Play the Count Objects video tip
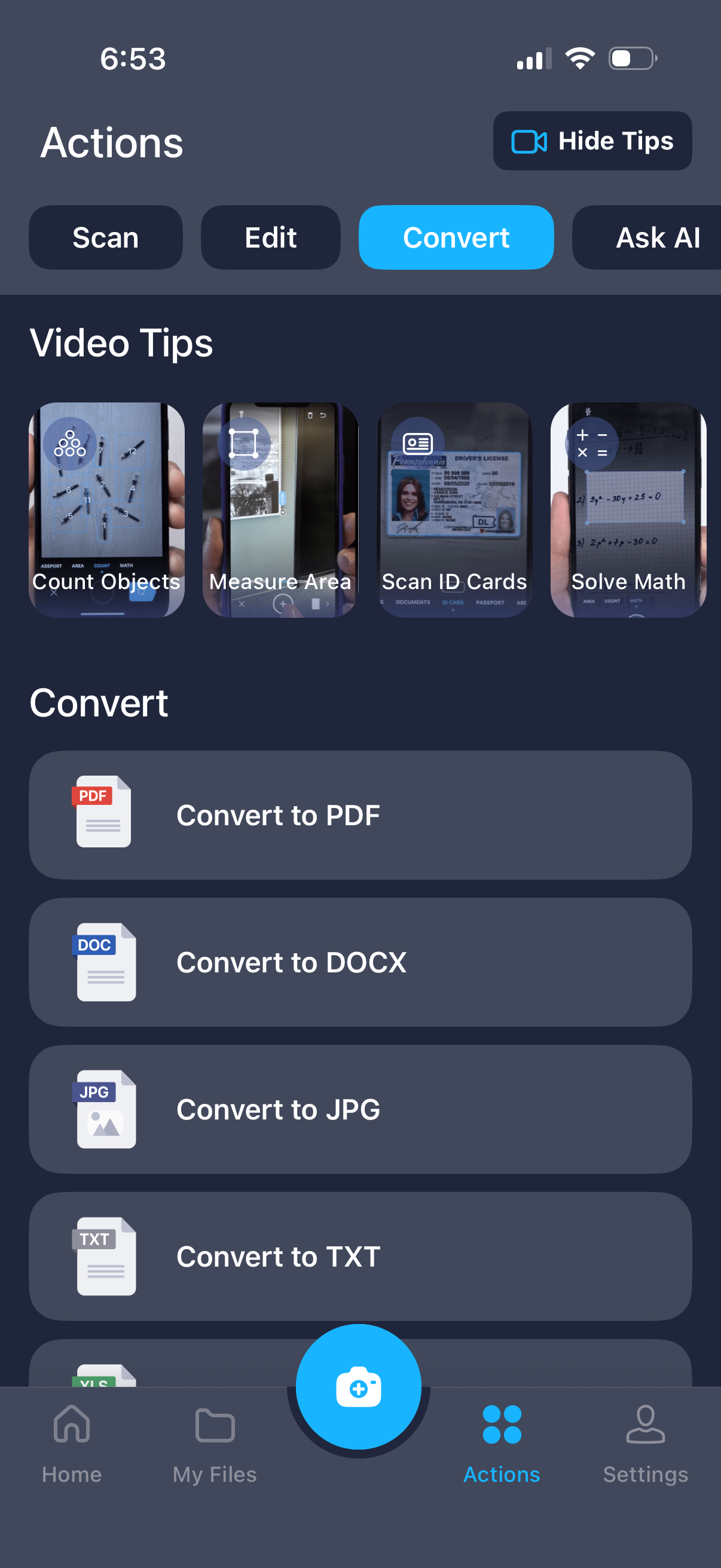 click(106, 510)
